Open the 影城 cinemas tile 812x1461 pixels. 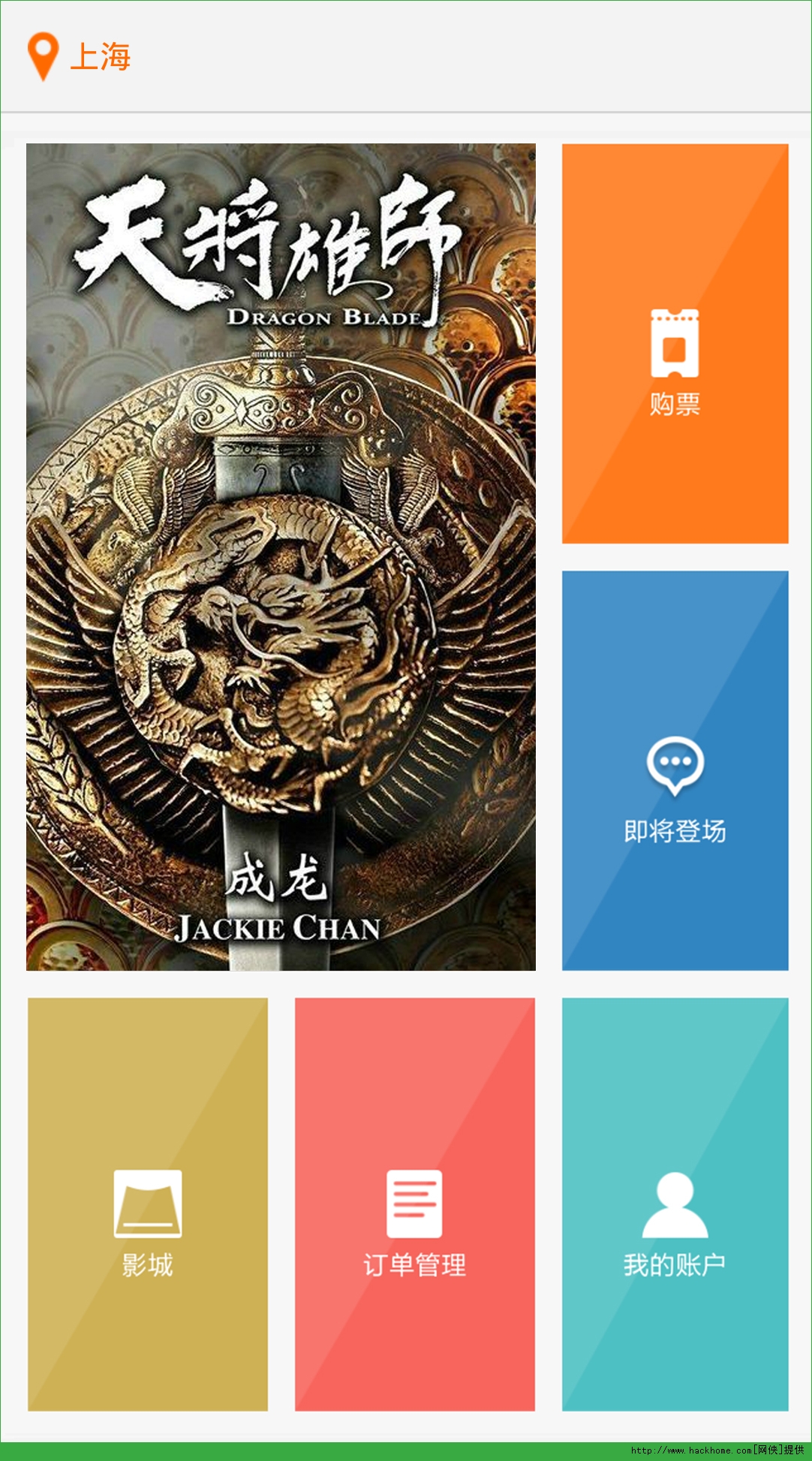(148, 1204)
